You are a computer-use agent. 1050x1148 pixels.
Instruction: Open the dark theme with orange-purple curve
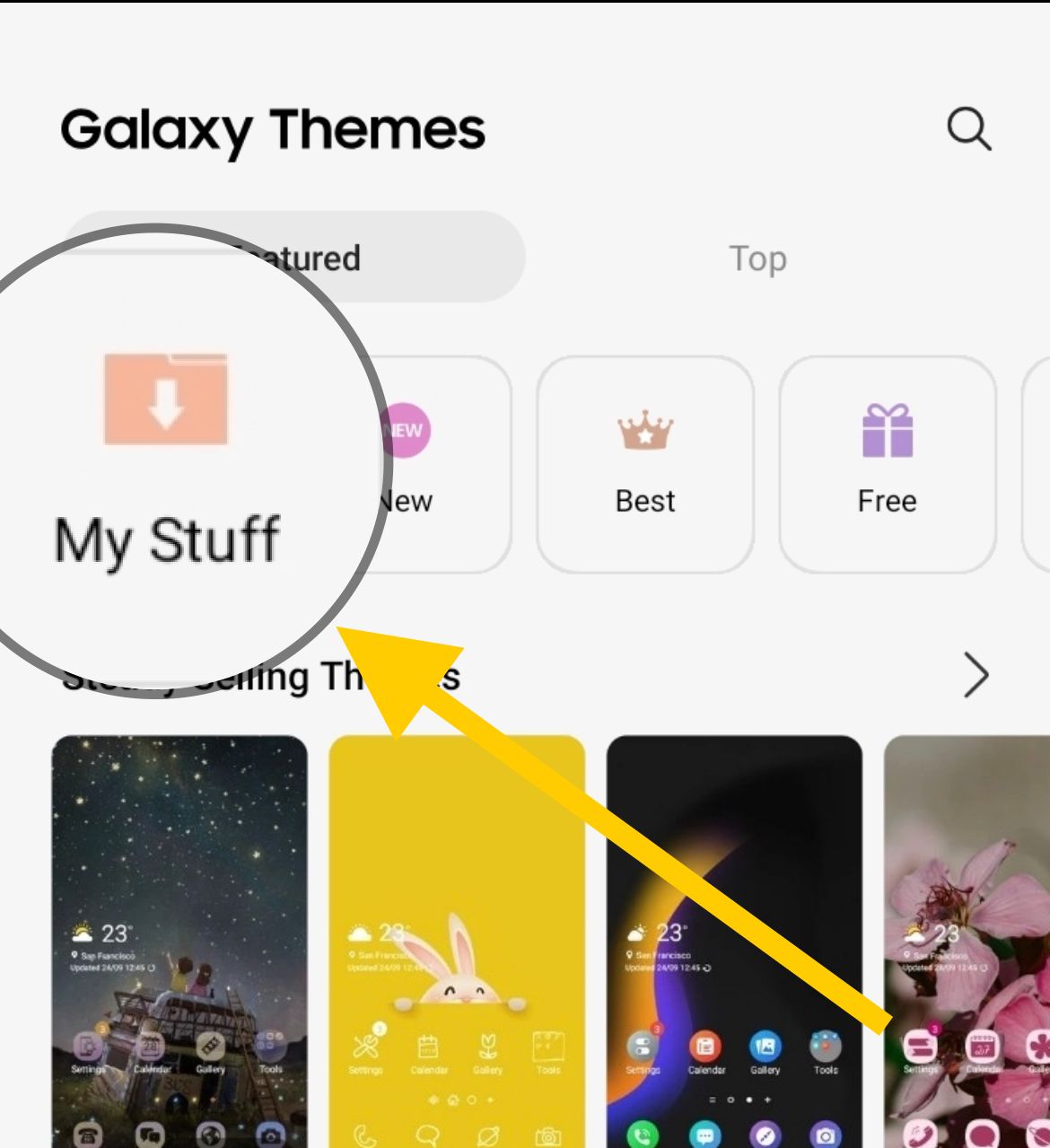(x=734, y=941)
